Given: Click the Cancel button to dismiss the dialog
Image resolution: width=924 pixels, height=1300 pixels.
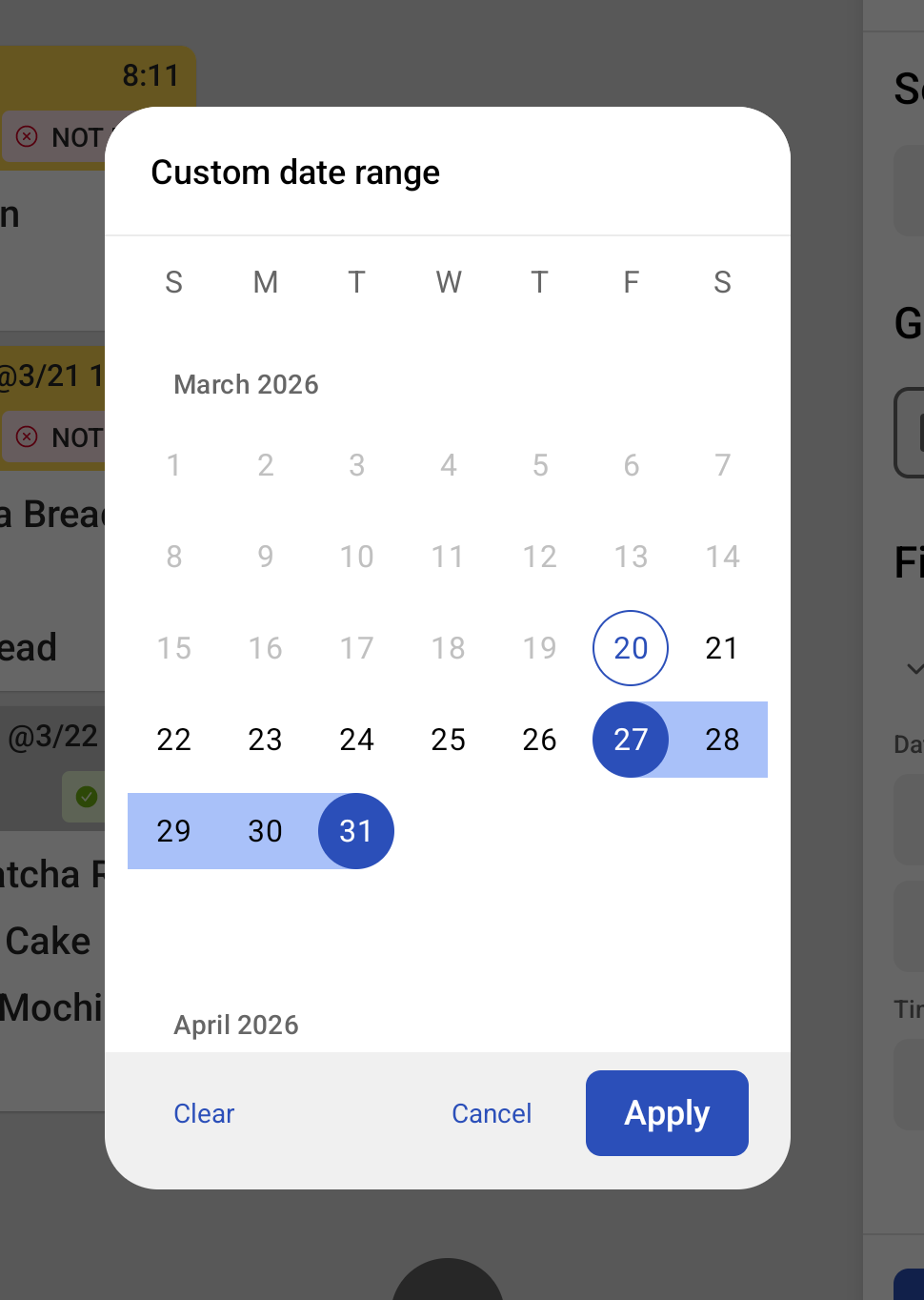Looking at the screenshot, I should pos(491,1113).
